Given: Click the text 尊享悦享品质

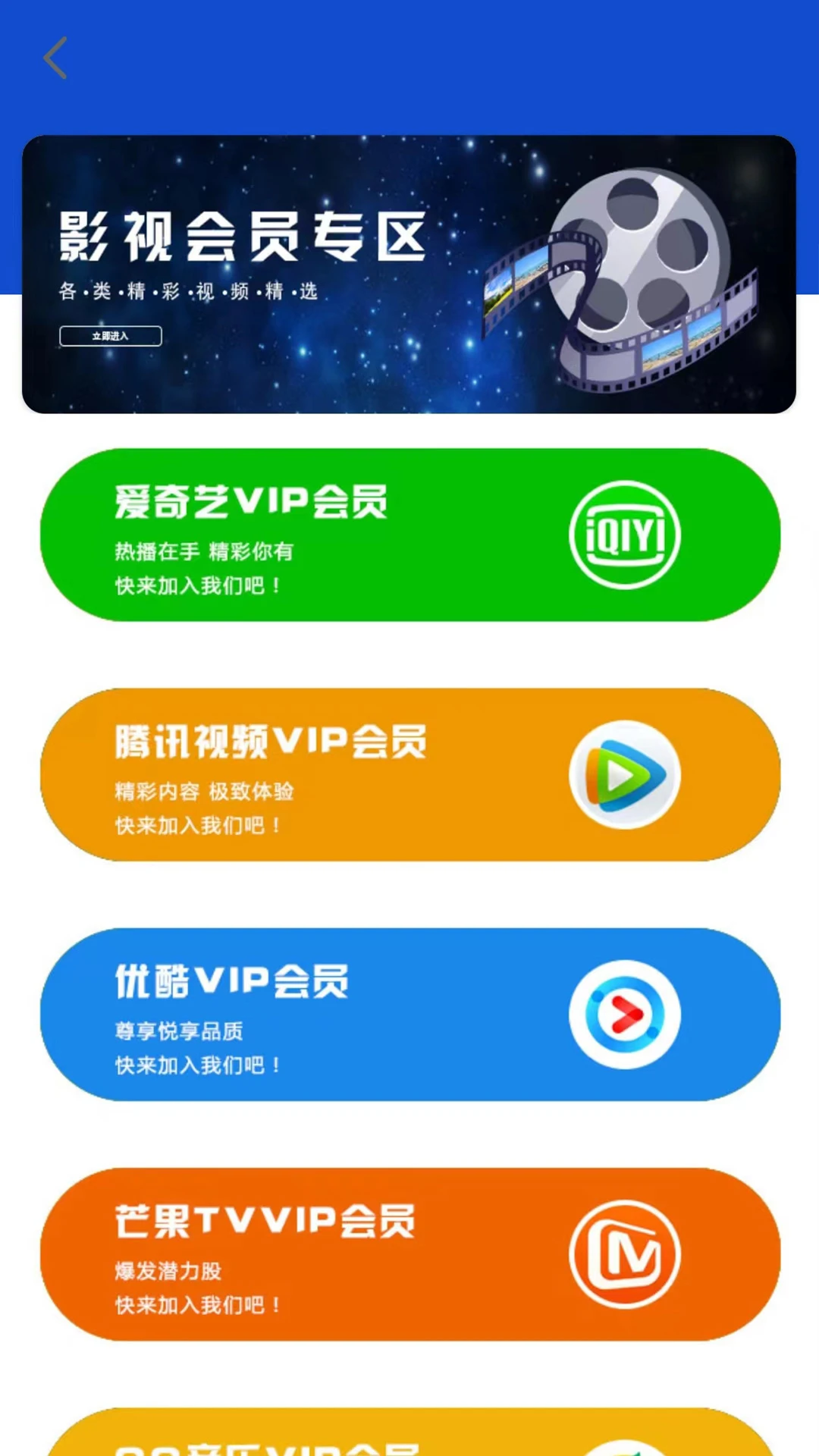Looking at the screenshot, I should click(x=177, y=1031).
